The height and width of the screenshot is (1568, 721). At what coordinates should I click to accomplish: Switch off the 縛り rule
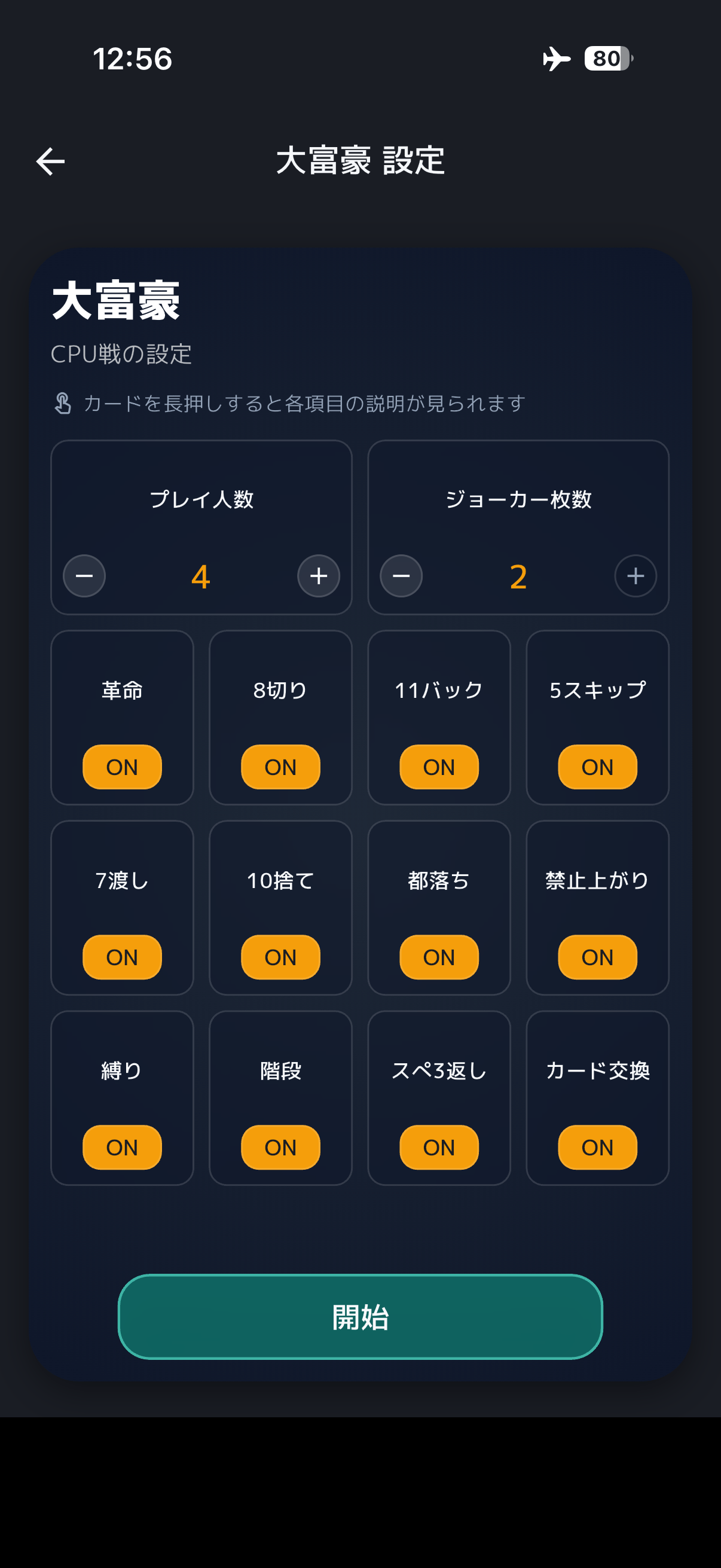(x=123, y=1148)
